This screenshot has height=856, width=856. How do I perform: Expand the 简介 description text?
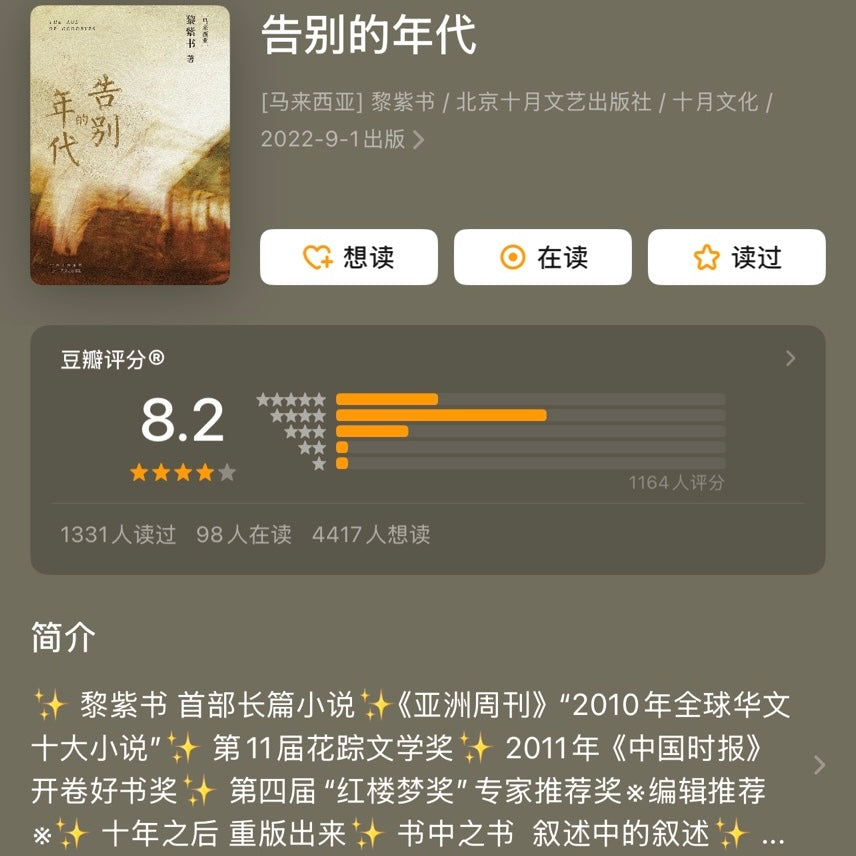tap(819, 765)
